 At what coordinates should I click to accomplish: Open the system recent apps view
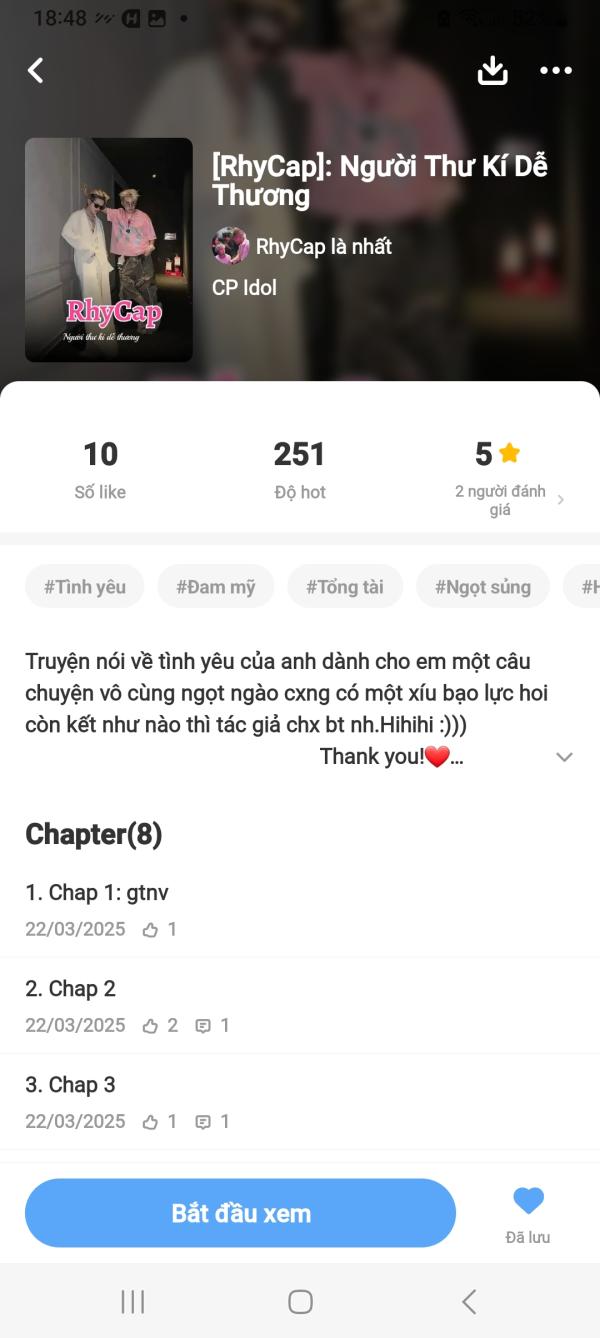132,1301
